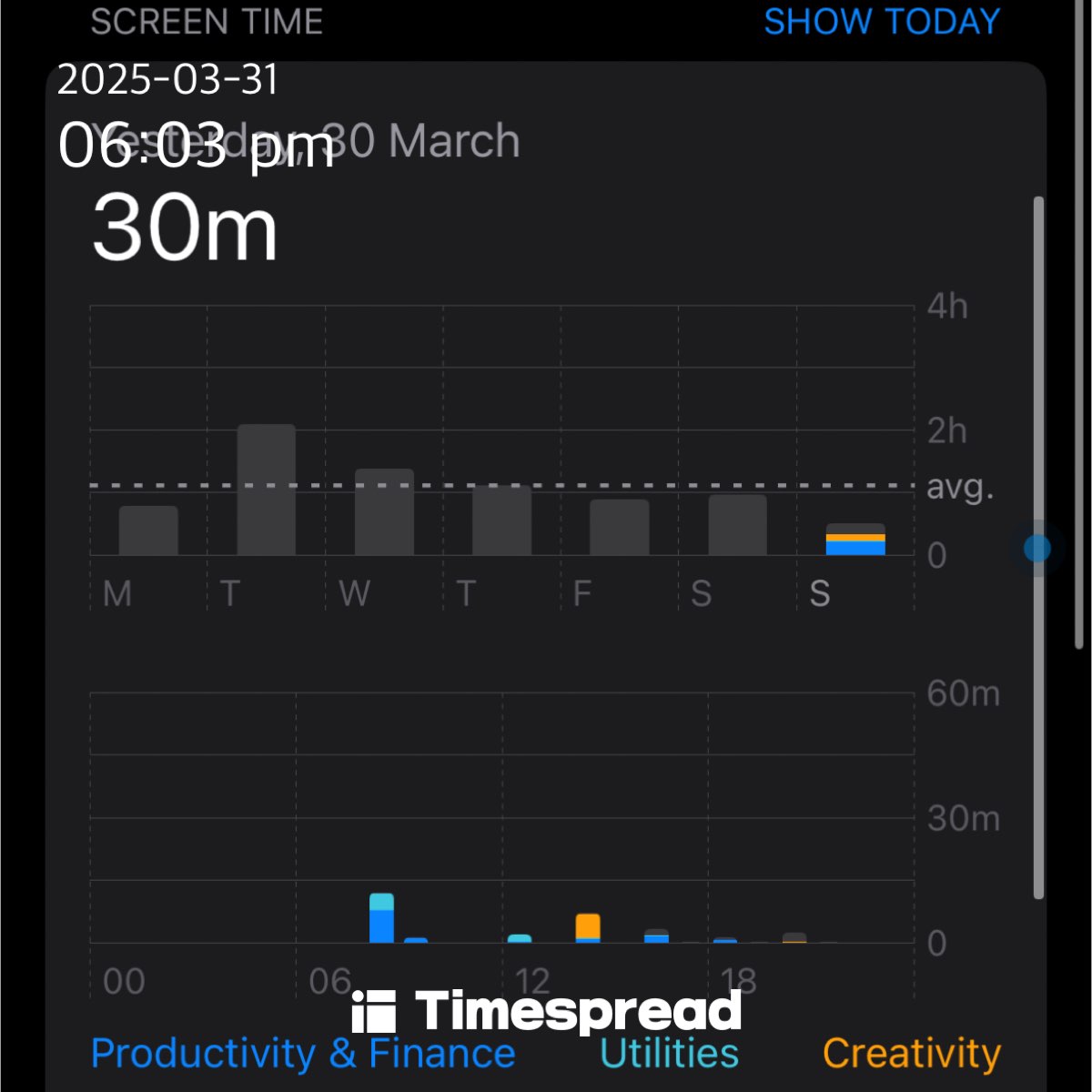Open Saturday's bar in the weekly chart
Viewport: 1092px width, 1092px height.
click(737, 525)
